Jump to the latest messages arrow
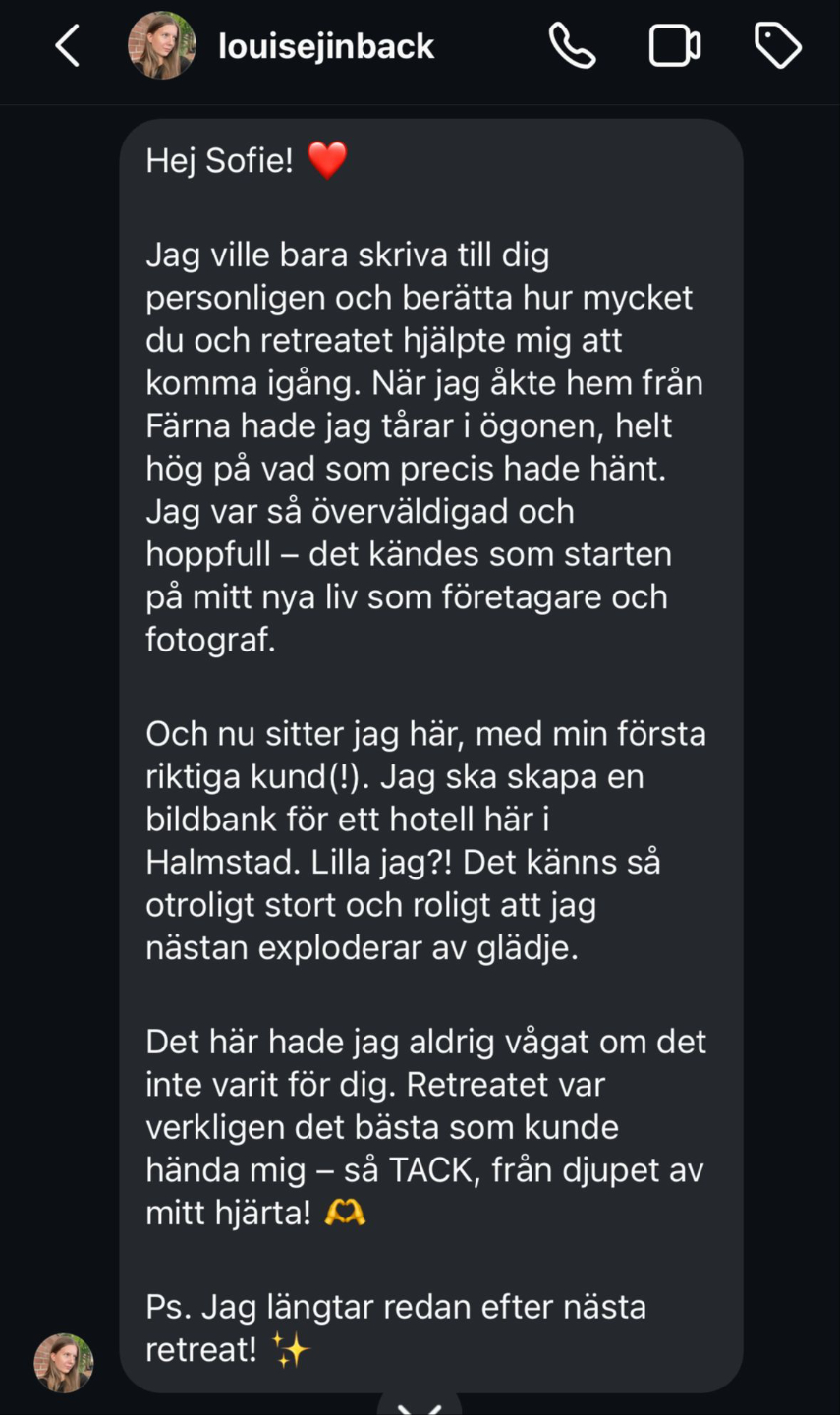 pos(420,1406)
